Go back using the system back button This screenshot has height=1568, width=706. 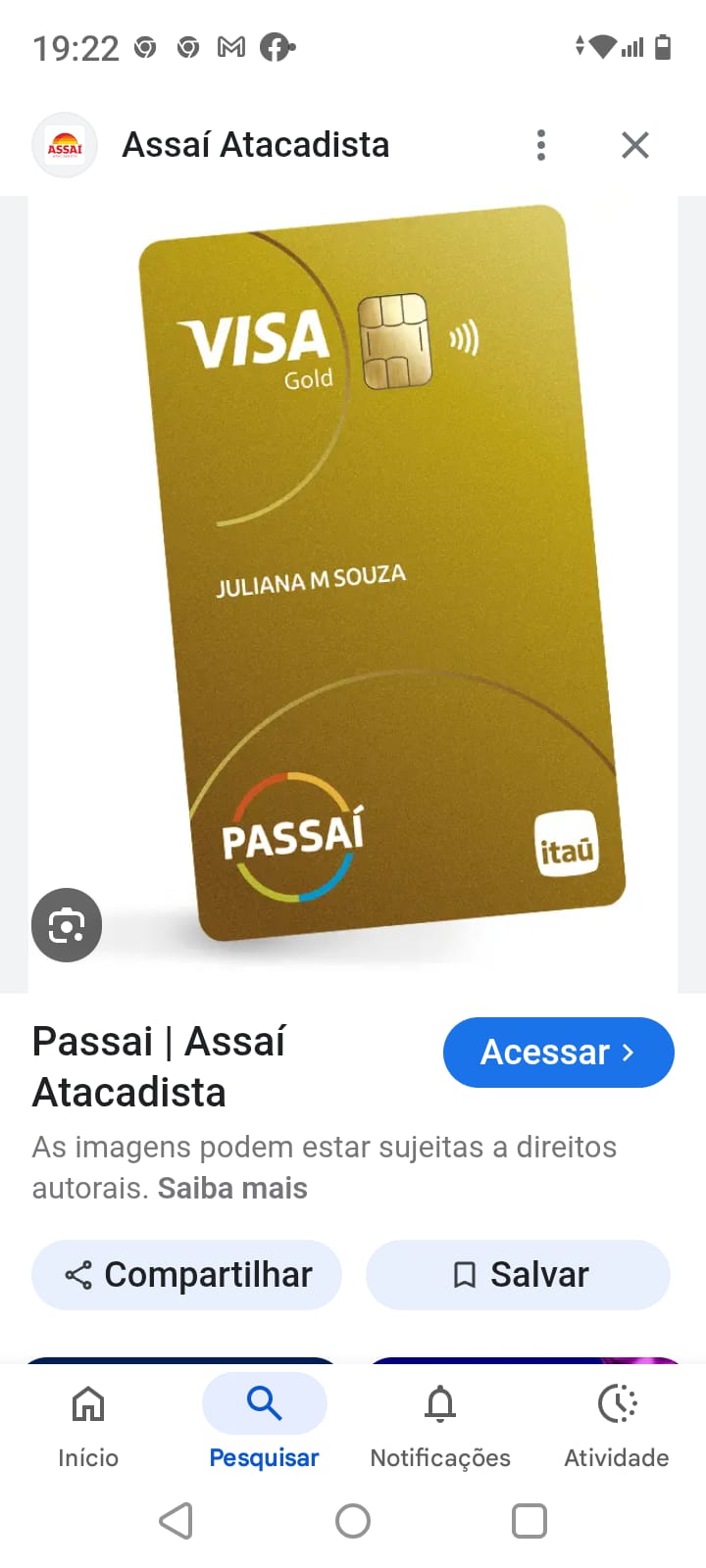pyautogui.click(x=176, y=1521)
